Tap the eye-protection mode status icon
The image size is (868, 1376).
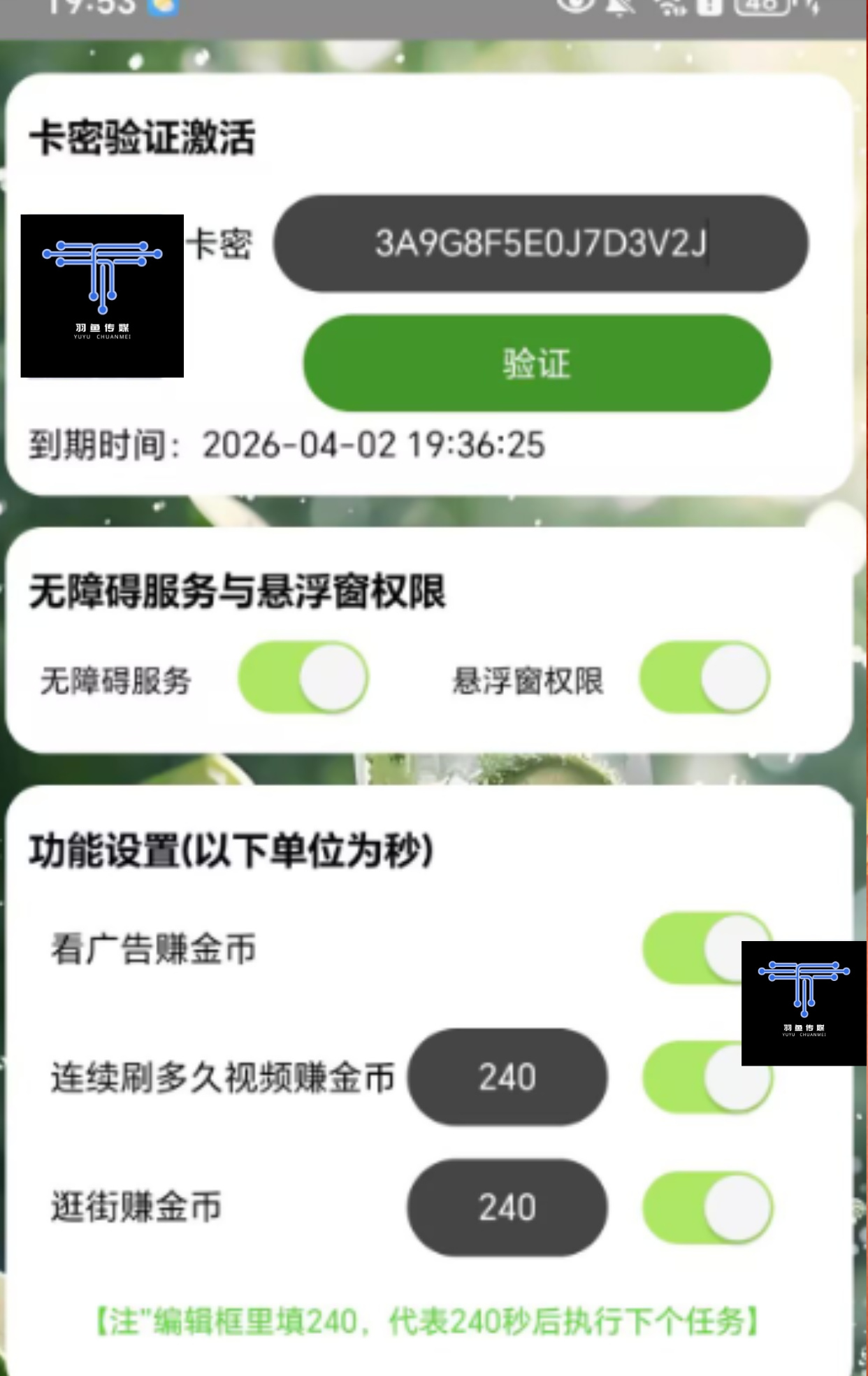[574, 8]
